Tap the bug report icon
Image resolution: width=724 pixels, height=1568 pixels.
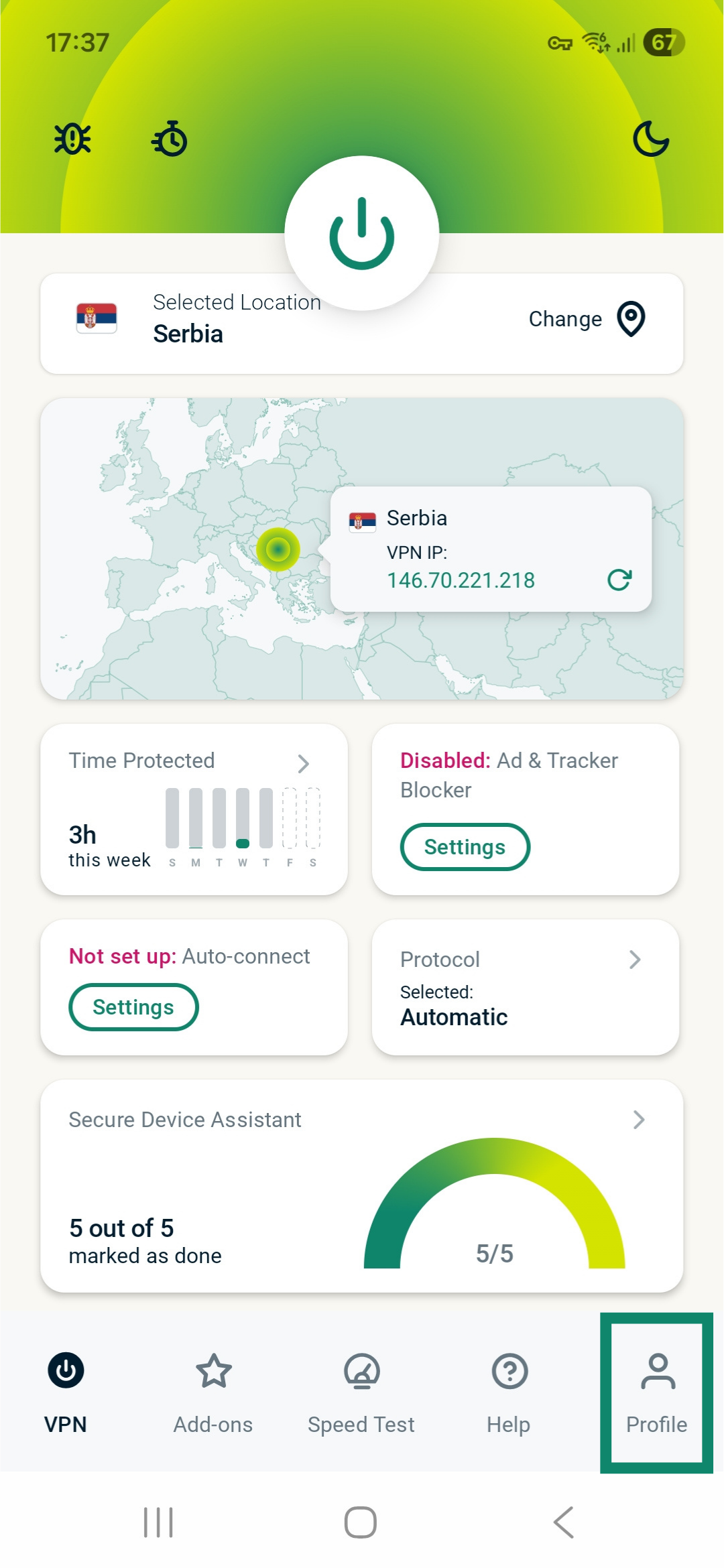click(x=72, y=139)
